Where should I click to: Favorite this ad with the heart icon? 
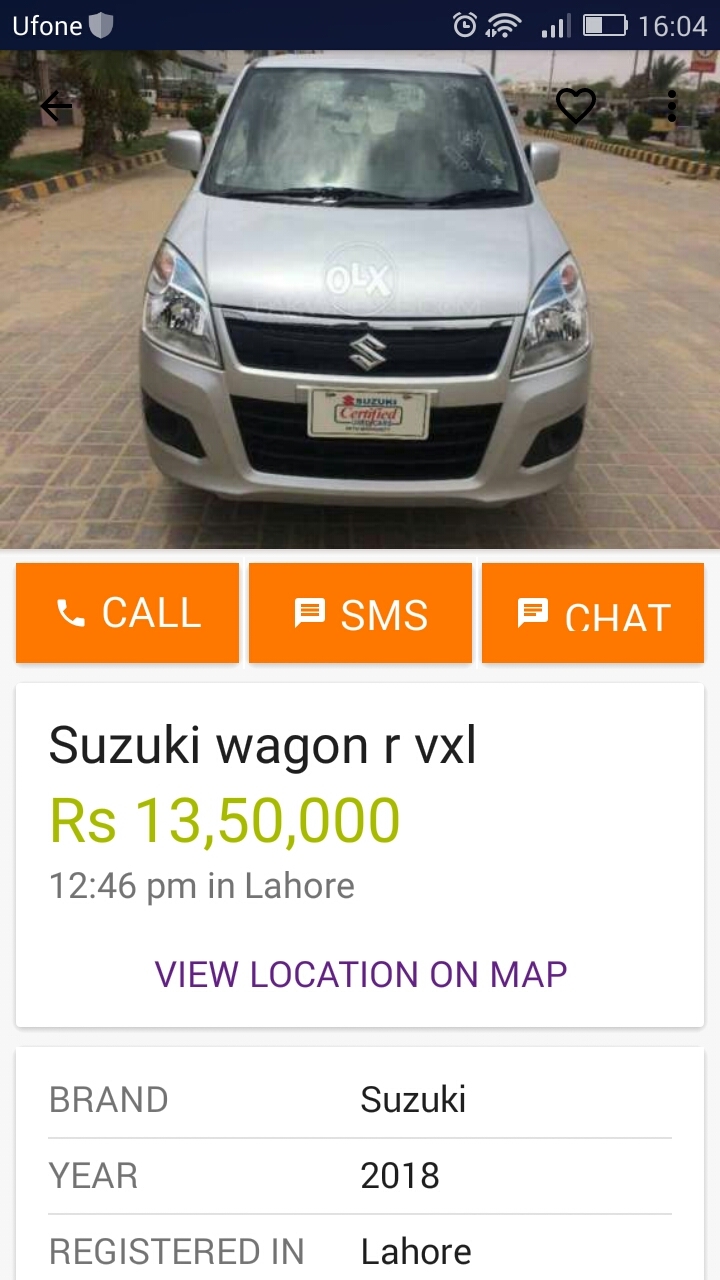point(576,106)
